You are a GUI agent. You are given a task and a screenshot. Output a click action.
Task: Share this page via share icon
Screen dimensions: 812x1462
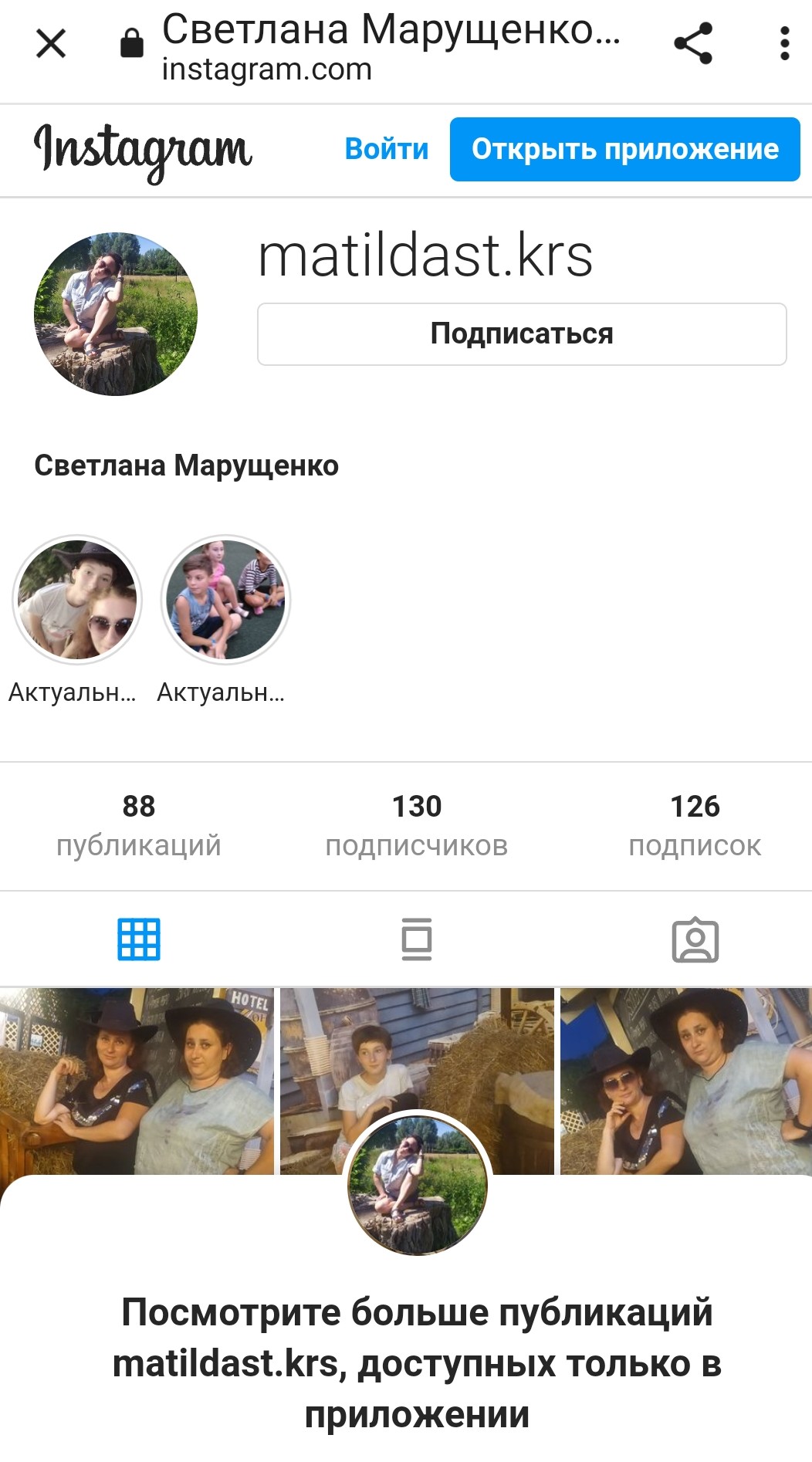(x=692, y=44)
